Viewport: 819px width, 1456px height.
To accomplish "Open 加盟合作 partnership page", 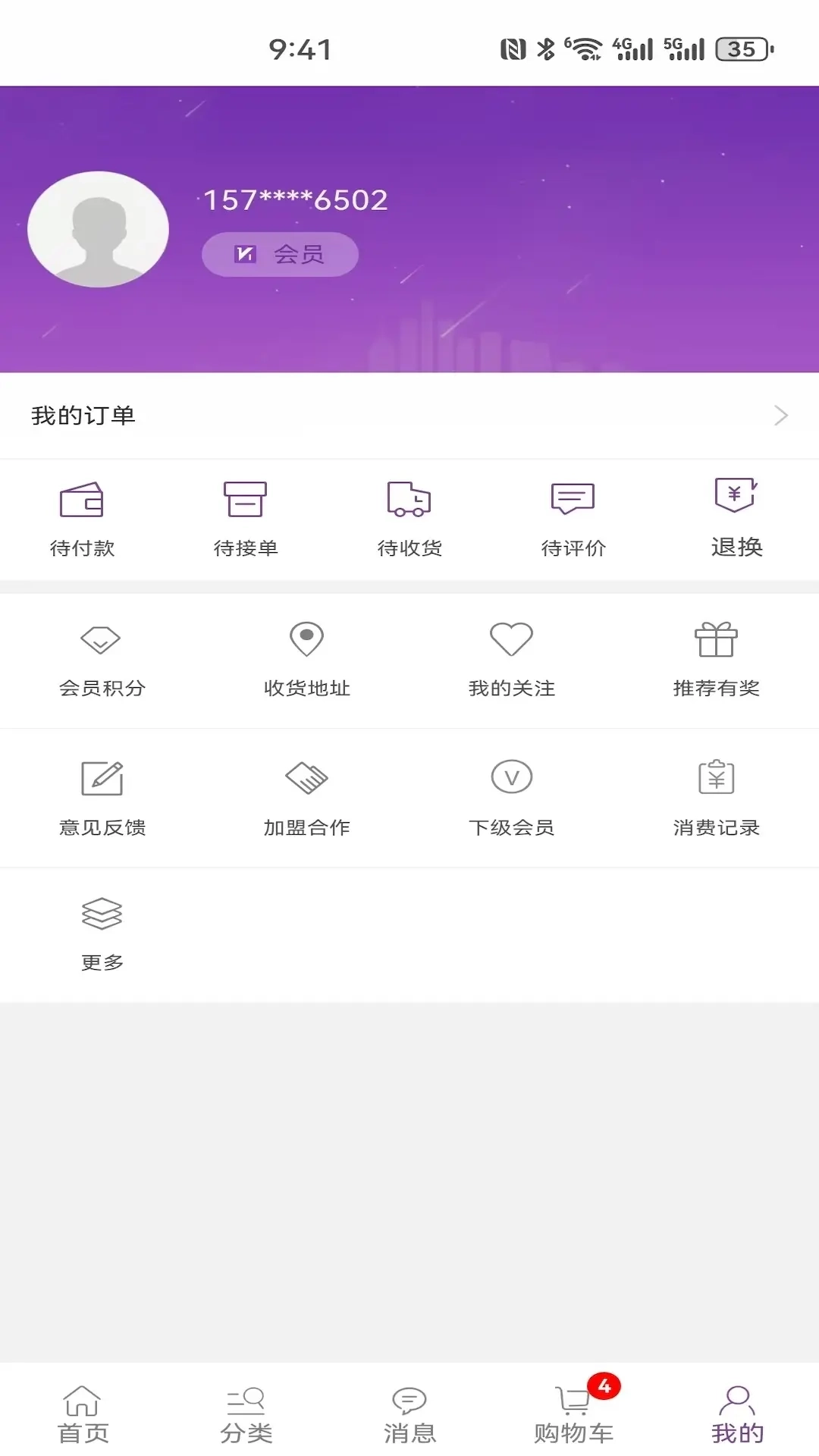I will 307,796.
